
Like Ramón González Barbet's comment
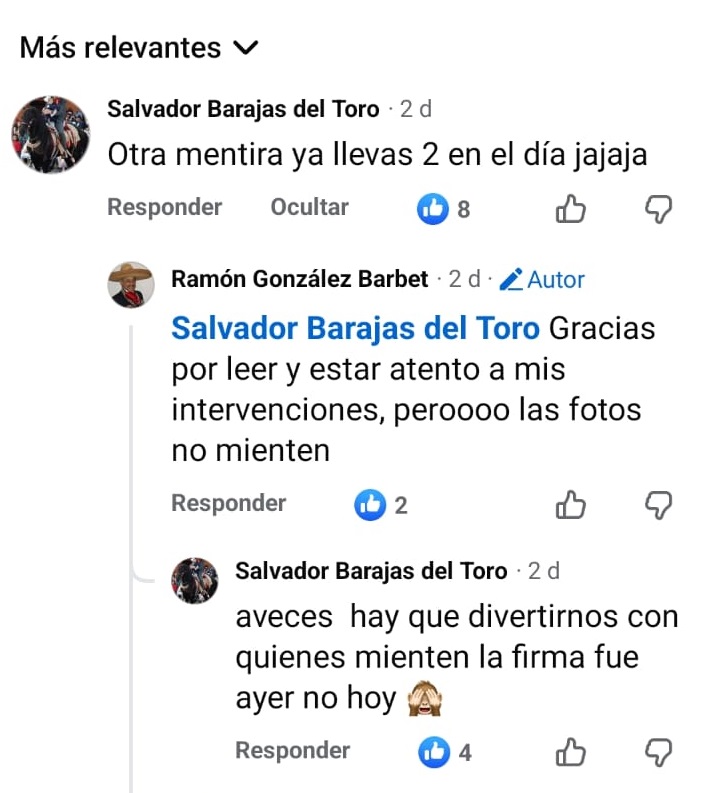coord(570,504)
